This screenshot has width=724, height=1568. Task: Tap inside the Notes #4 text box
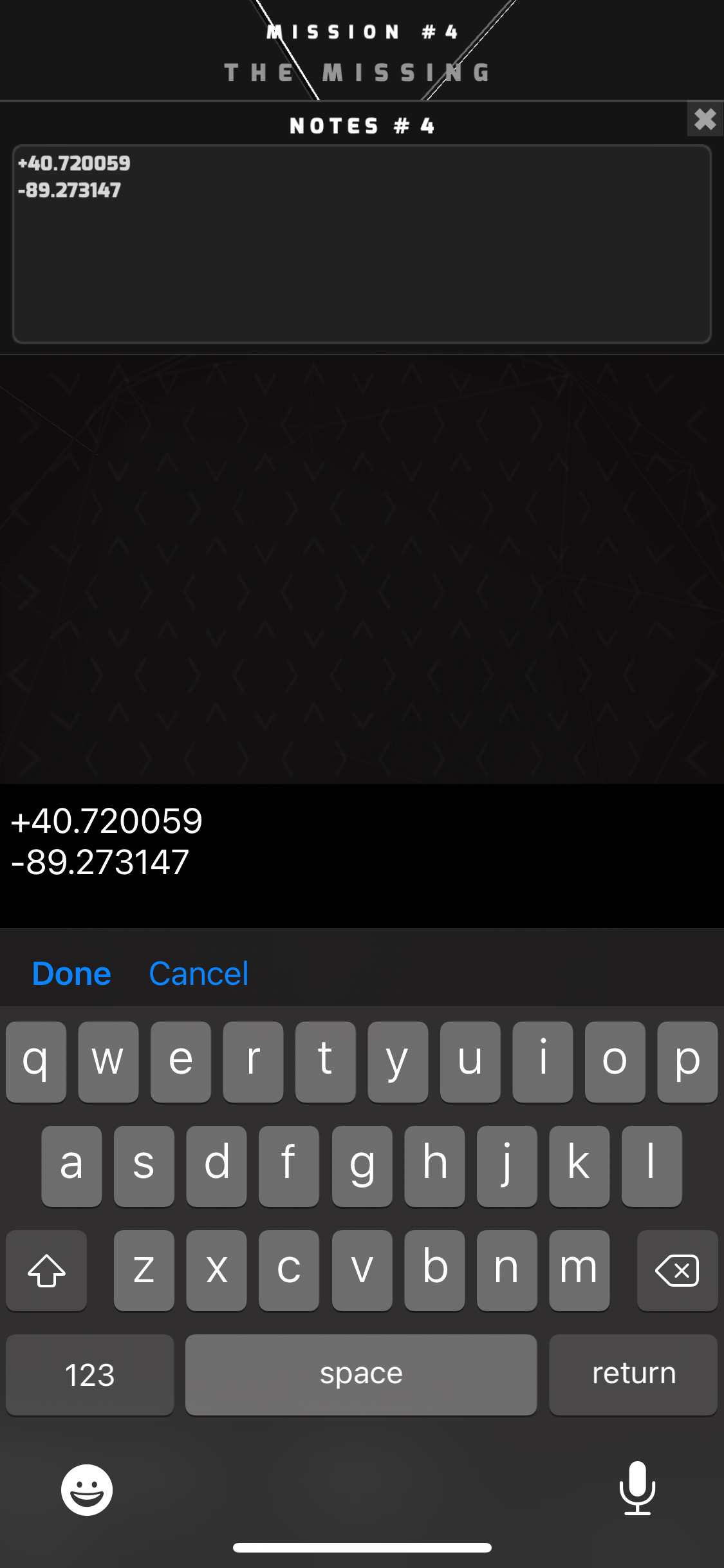362,244
